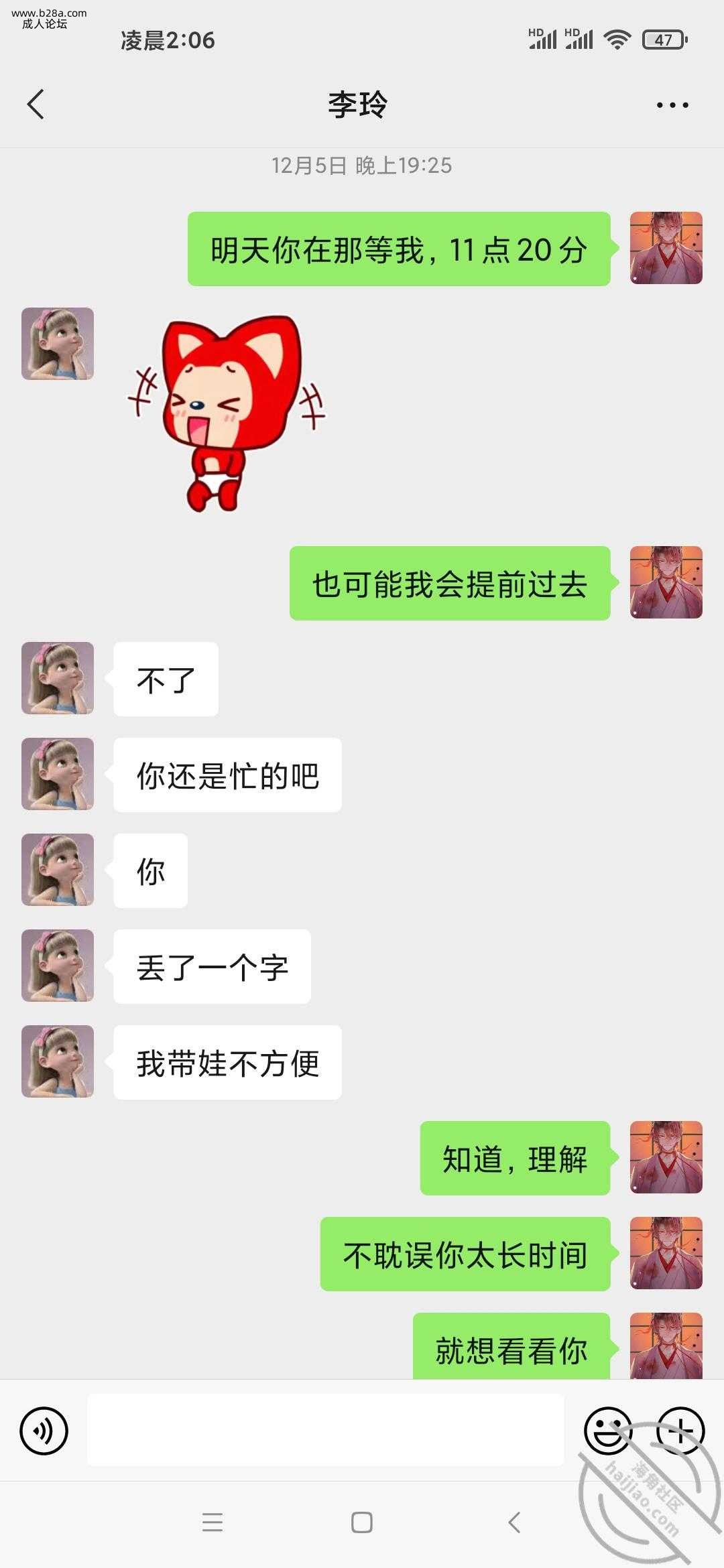Go to the system home screen
The width and height of the screenshot is (724, 1568).
coord(362,1522)
